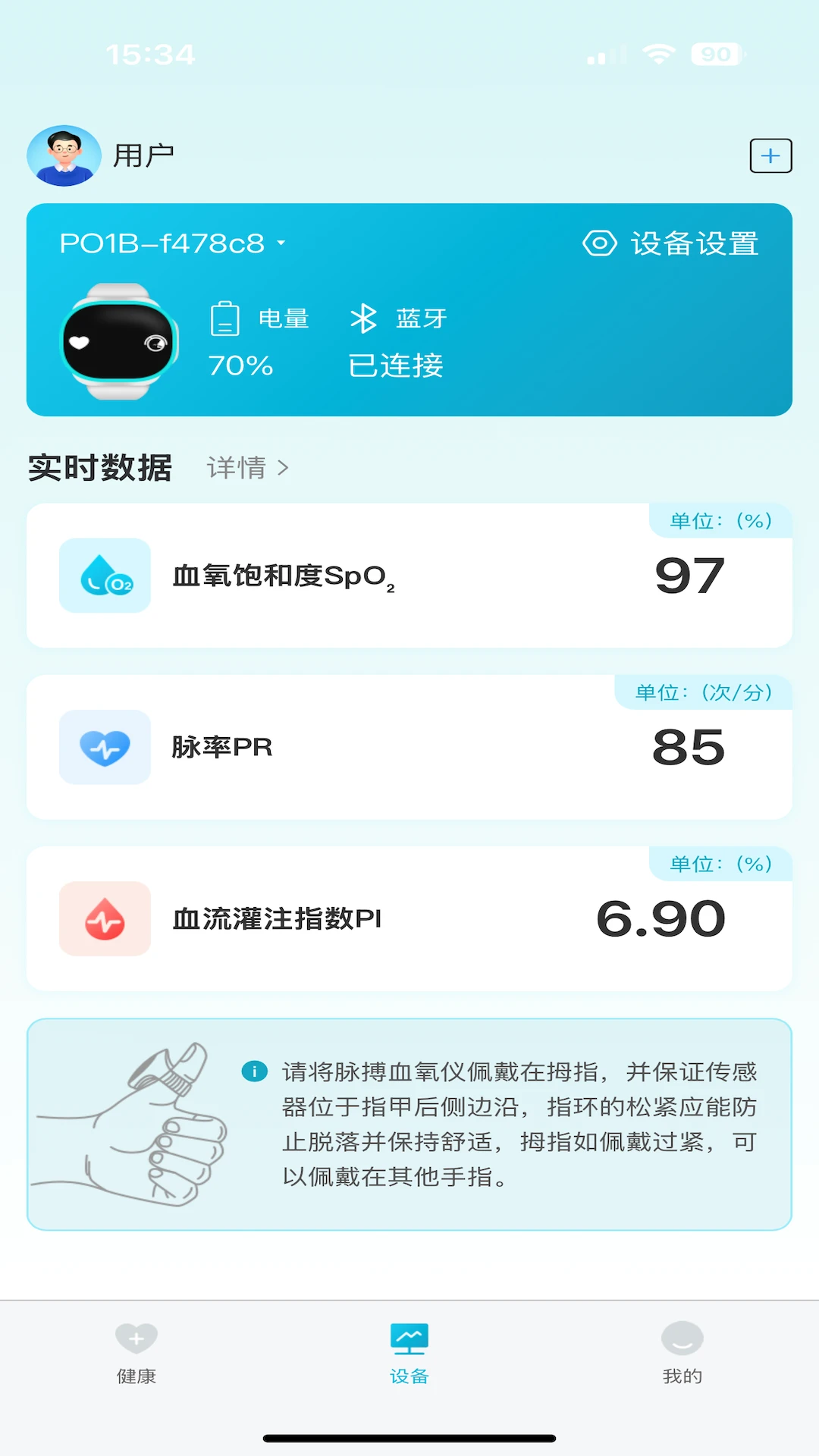
Task: Open the 脉率PR card
Action: [x=409, y=748]
